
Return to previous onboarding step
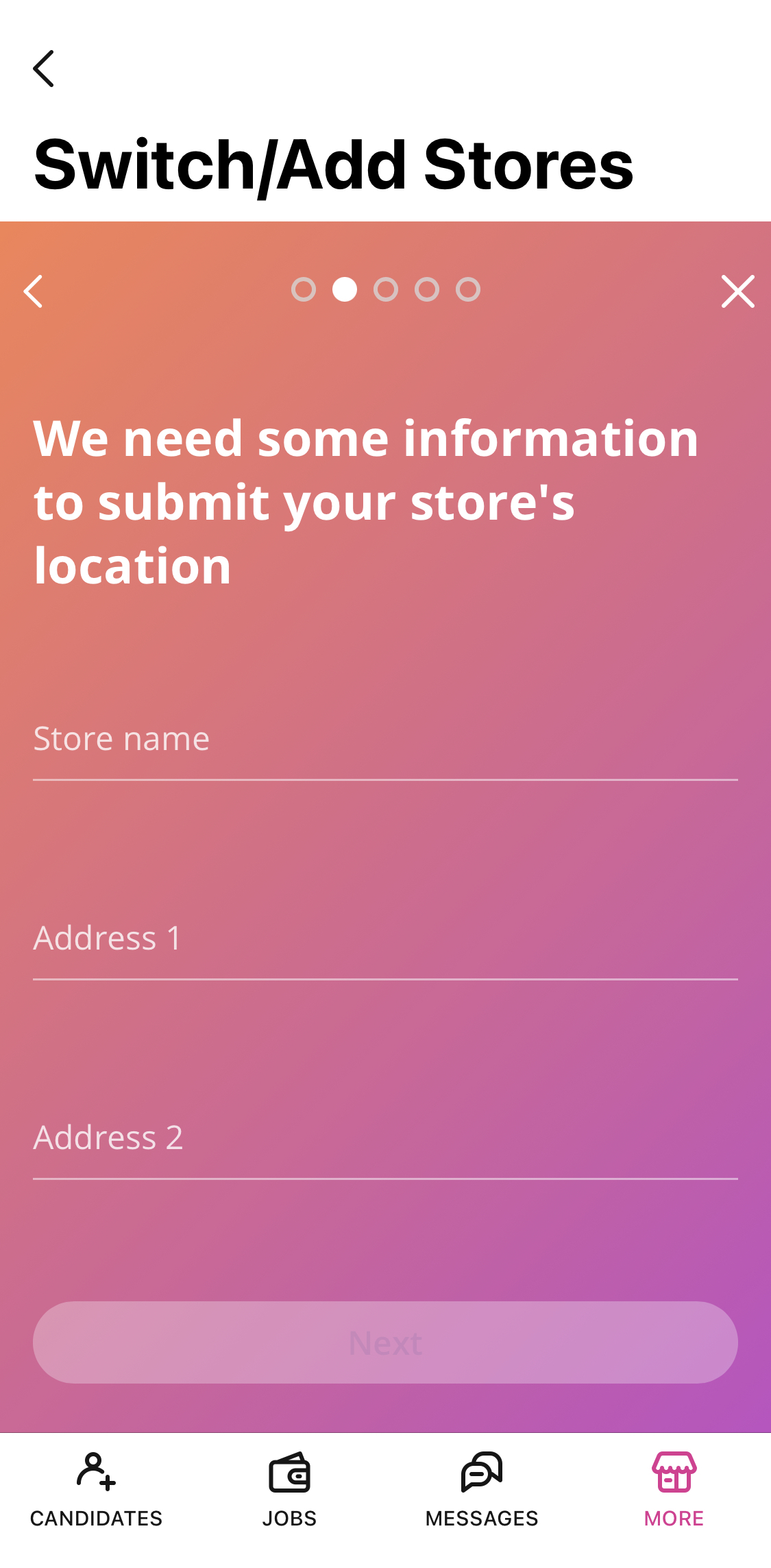tap(33, 291)
